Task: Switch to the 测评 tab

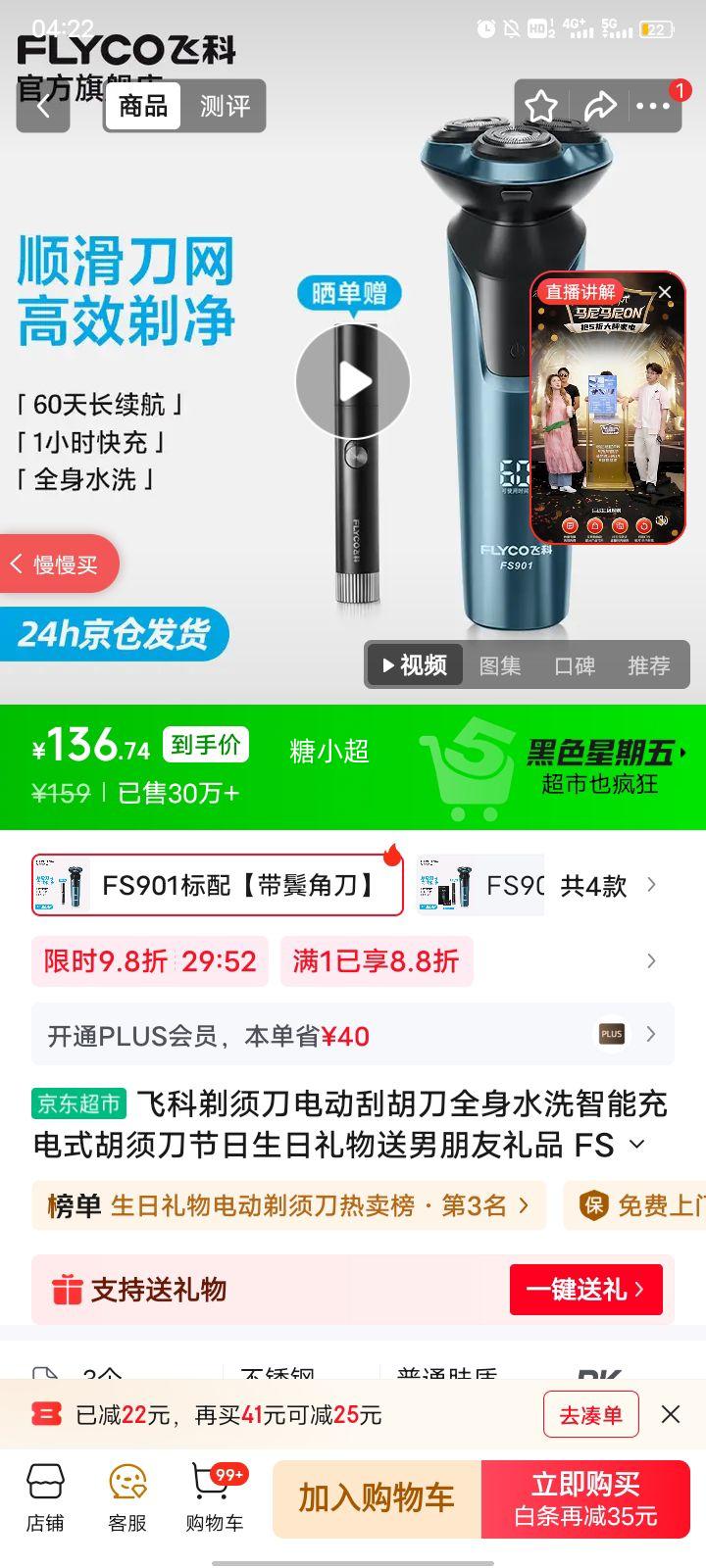Action: (x=227, y=106)
